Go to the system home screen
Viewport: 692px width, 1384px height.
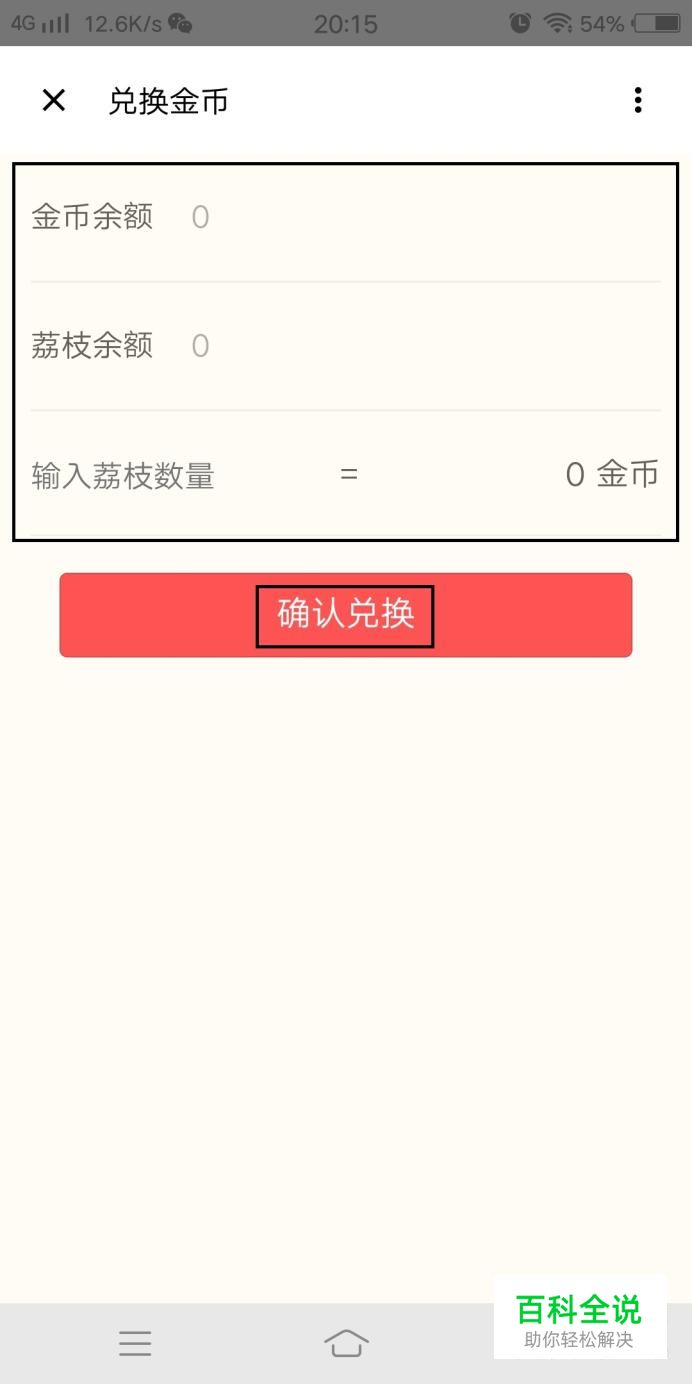click(346, 1343)
